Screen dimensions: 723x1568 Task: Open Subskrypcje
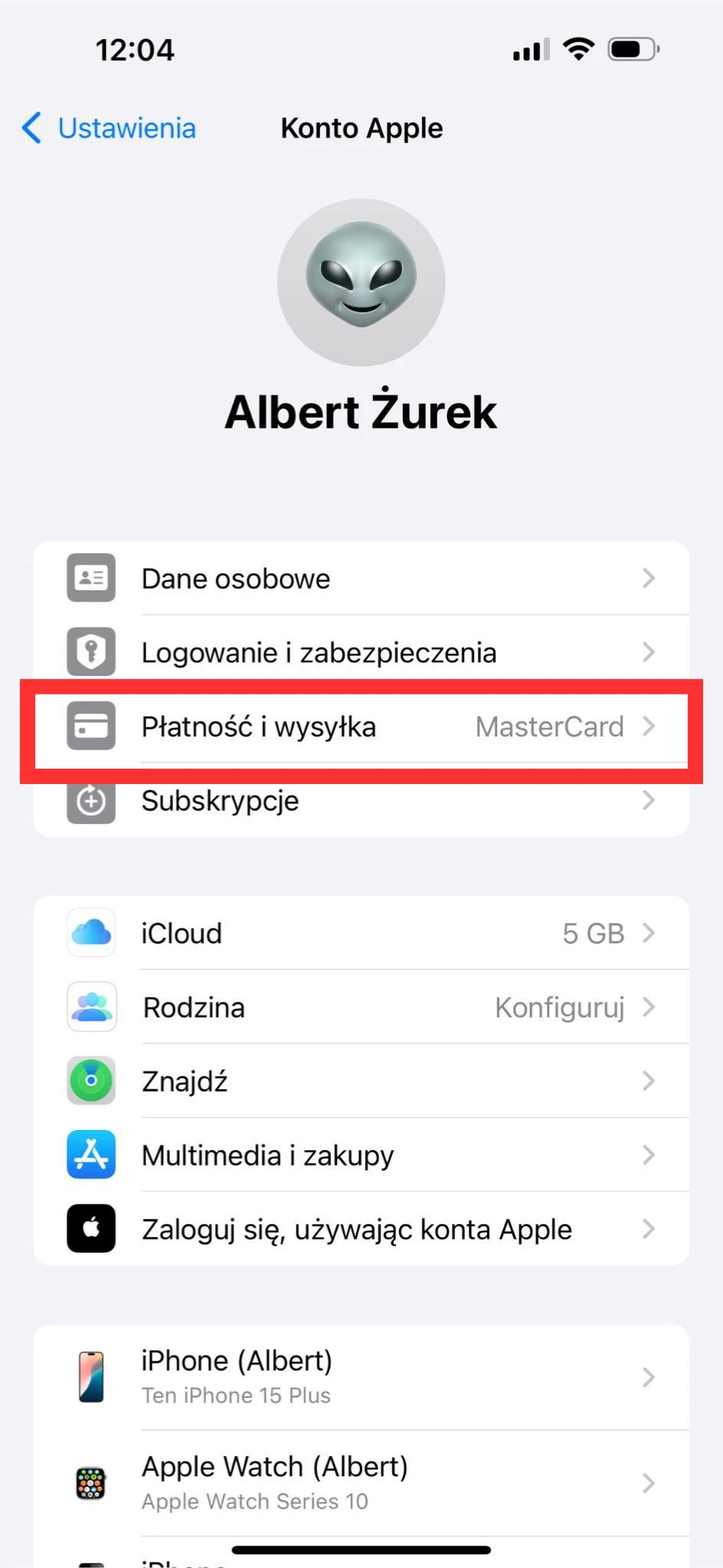[361, 801]
